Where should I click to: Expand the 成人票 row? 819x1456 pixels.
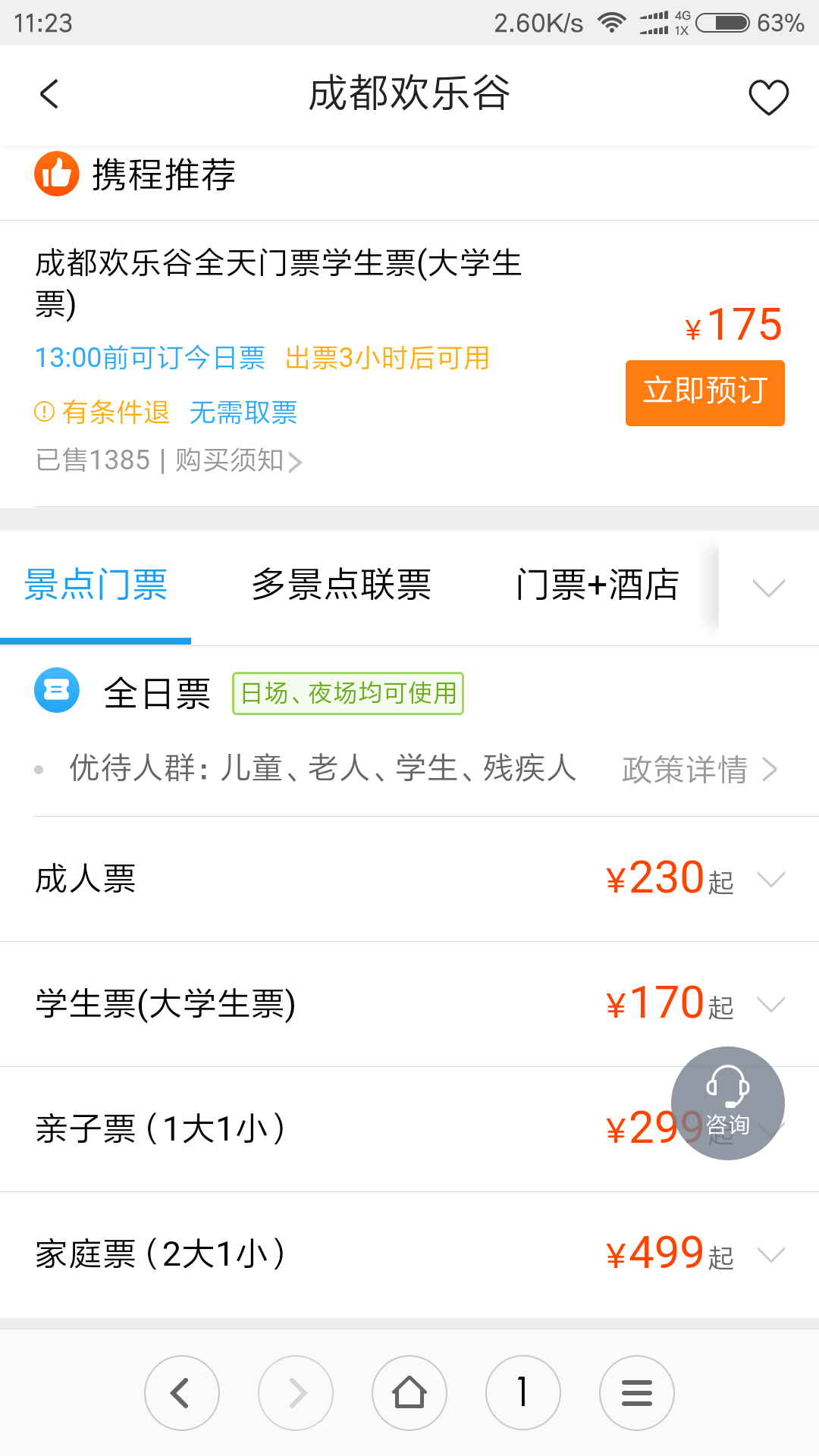[409, 880]
